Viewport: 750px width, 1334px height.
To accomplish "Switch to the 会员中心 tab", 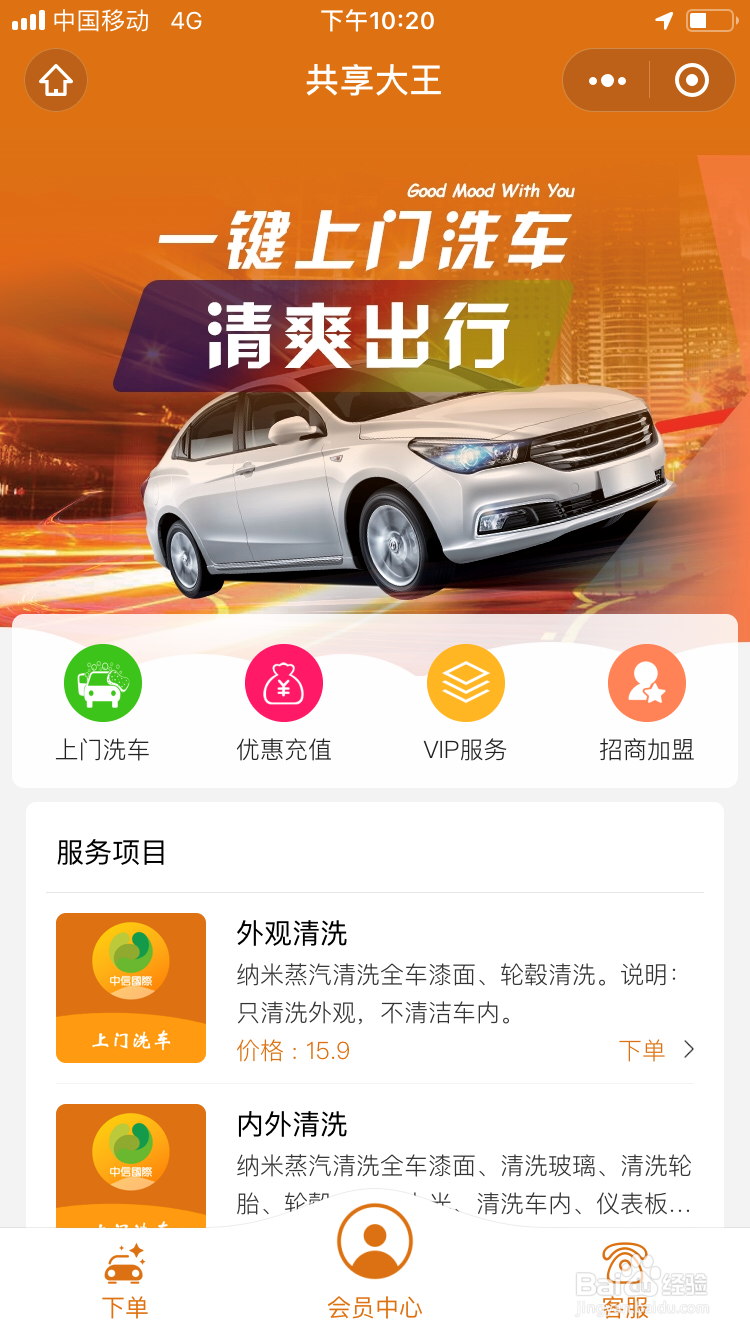I will [375, 1270].
